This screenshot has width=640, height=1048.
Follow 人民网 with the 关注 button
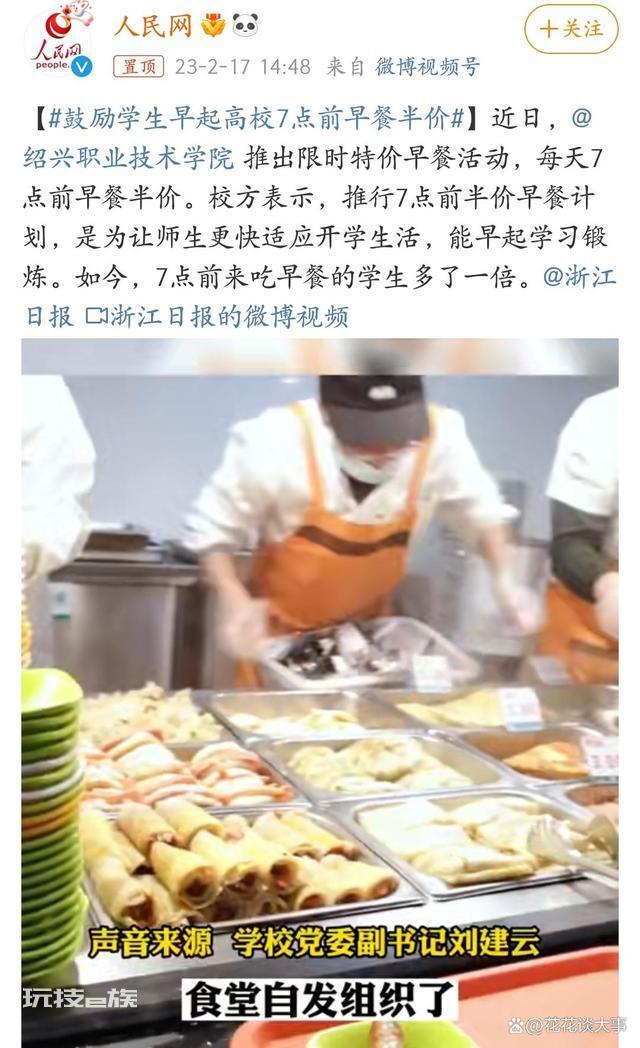(571, 29)
